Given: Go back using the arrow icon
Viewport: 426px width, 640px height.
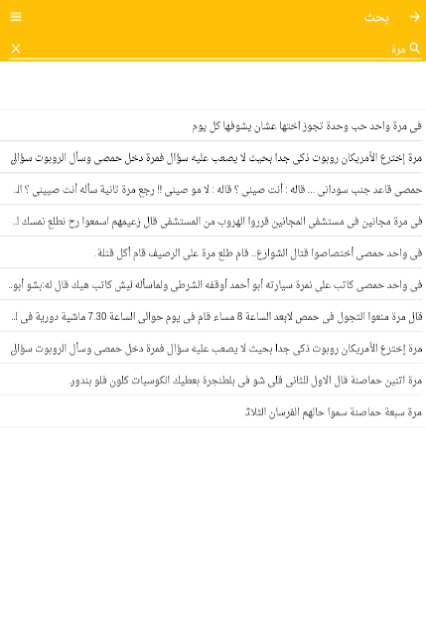Looking at the screenshot, I should pyautogui.click(x=415, y=17).
